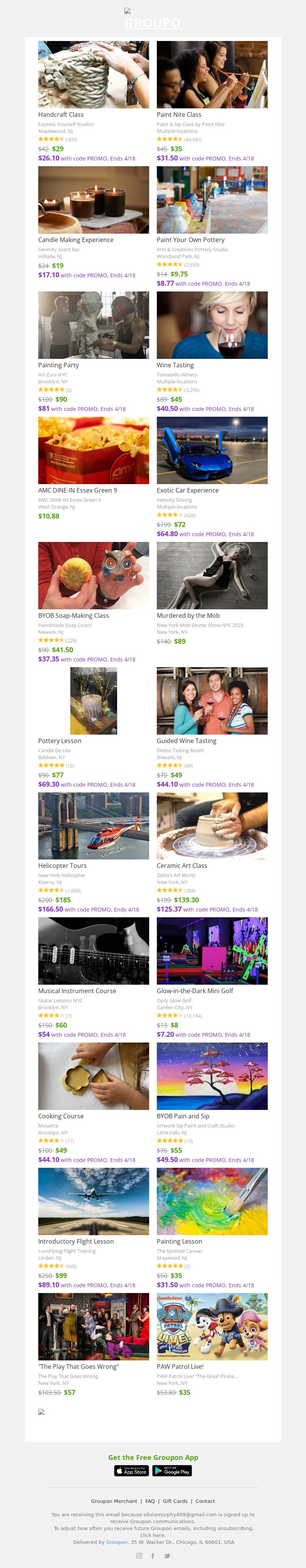The width and height of the screenshot is (306, 1568).
Task: Download the app from the App Store
Action: tap(132, 1471)
